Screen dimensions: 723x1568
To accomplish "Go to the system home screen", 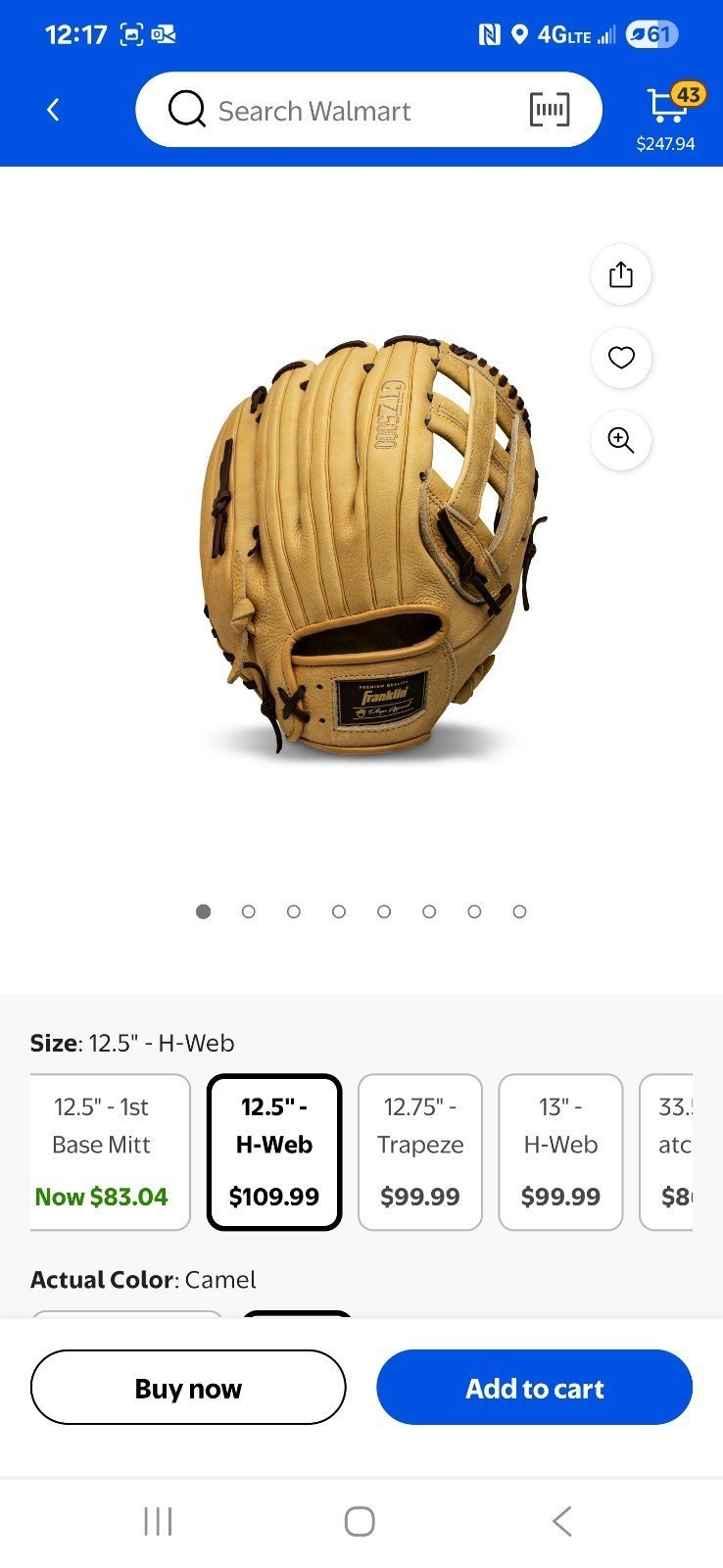I will pos(360,1522).
